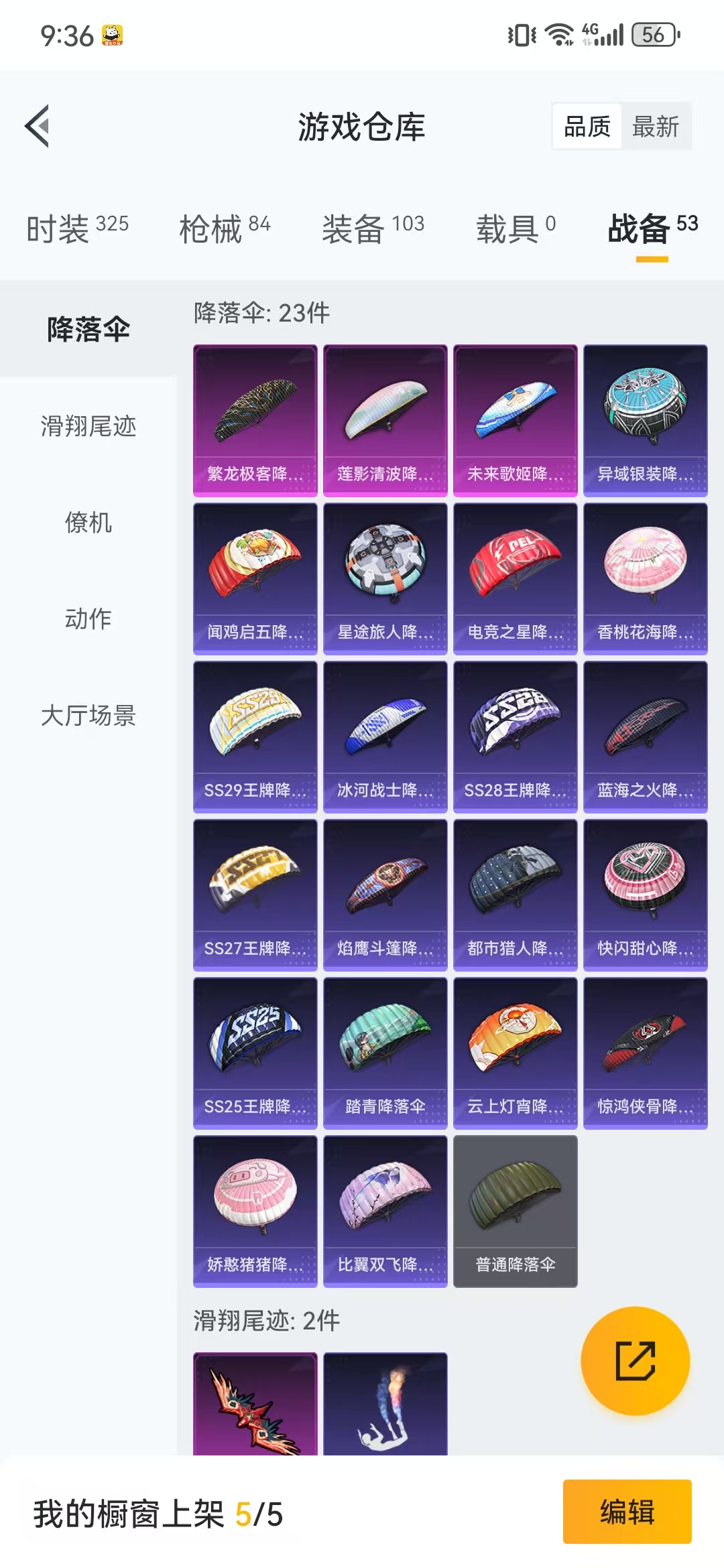This screenshot has width=724, height=1568.
Task: View the 快闪甜心 parachute item
Action: pyautogui.click(x=646, y=895)
